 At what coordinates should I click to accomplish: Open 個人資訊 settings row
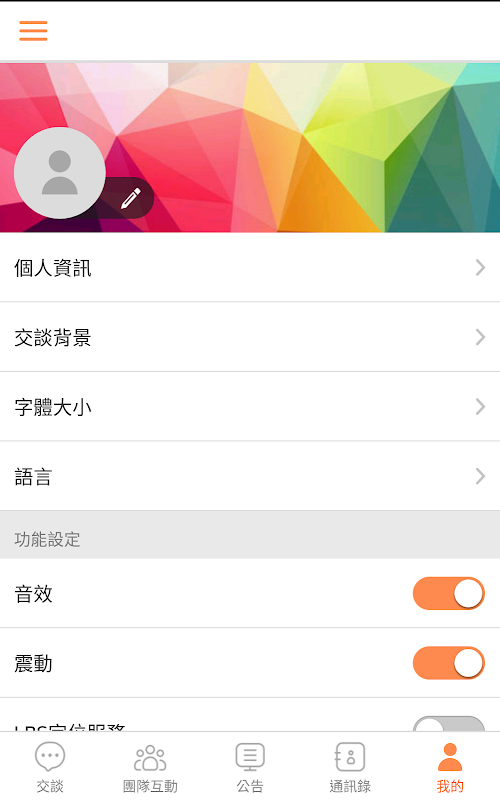point(250,267)
